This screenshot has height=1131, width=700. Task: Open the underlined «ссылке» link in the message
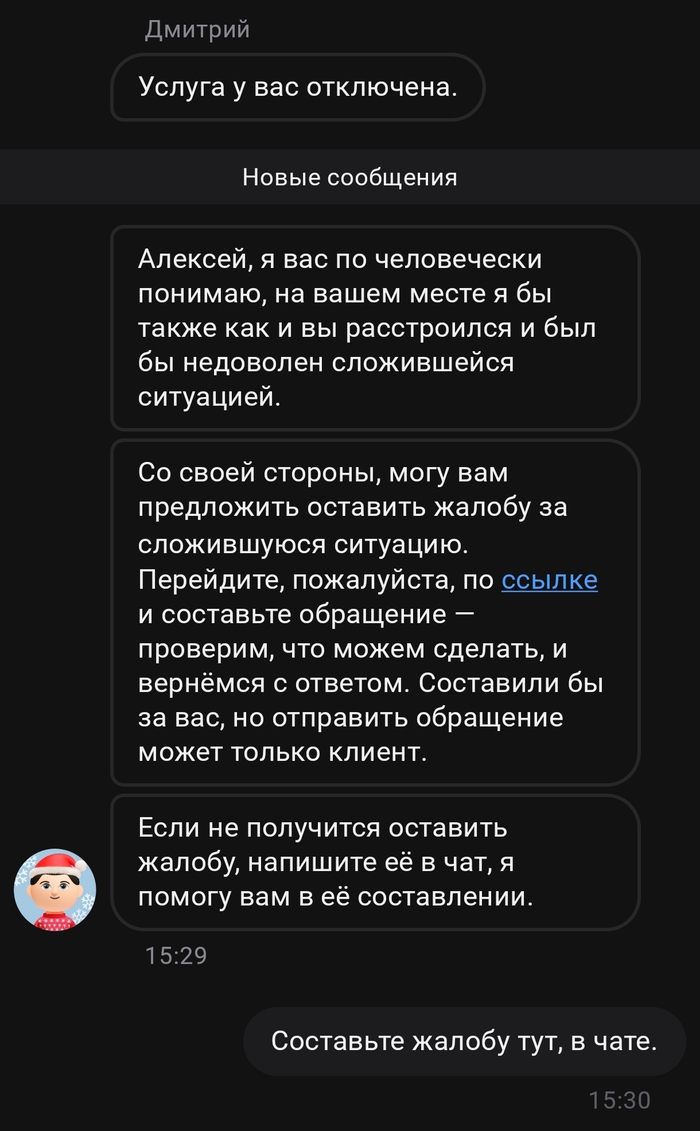pos(549,580)
